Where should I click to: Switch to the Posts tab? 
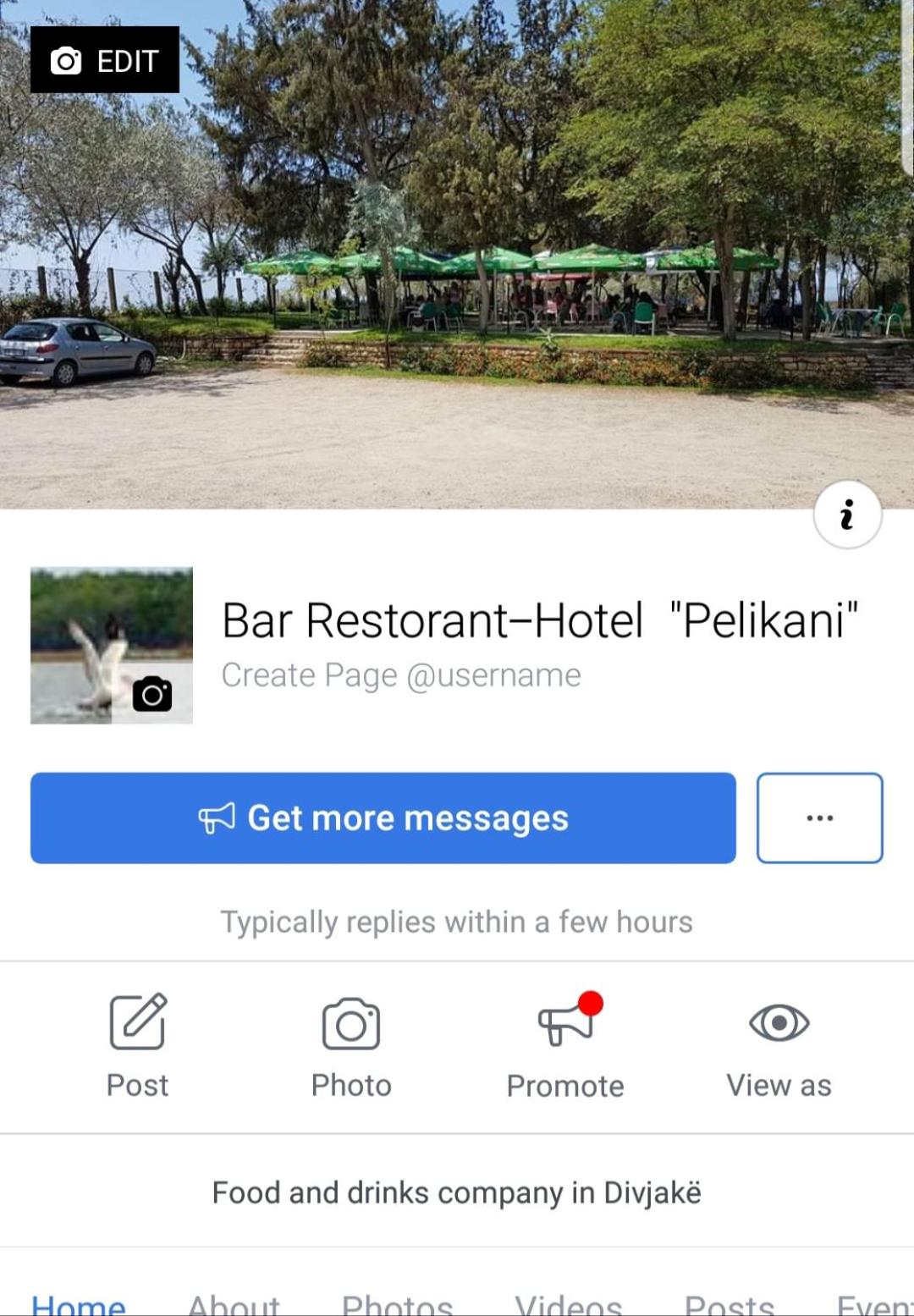pyautogui.click(x=729, y=1305)
